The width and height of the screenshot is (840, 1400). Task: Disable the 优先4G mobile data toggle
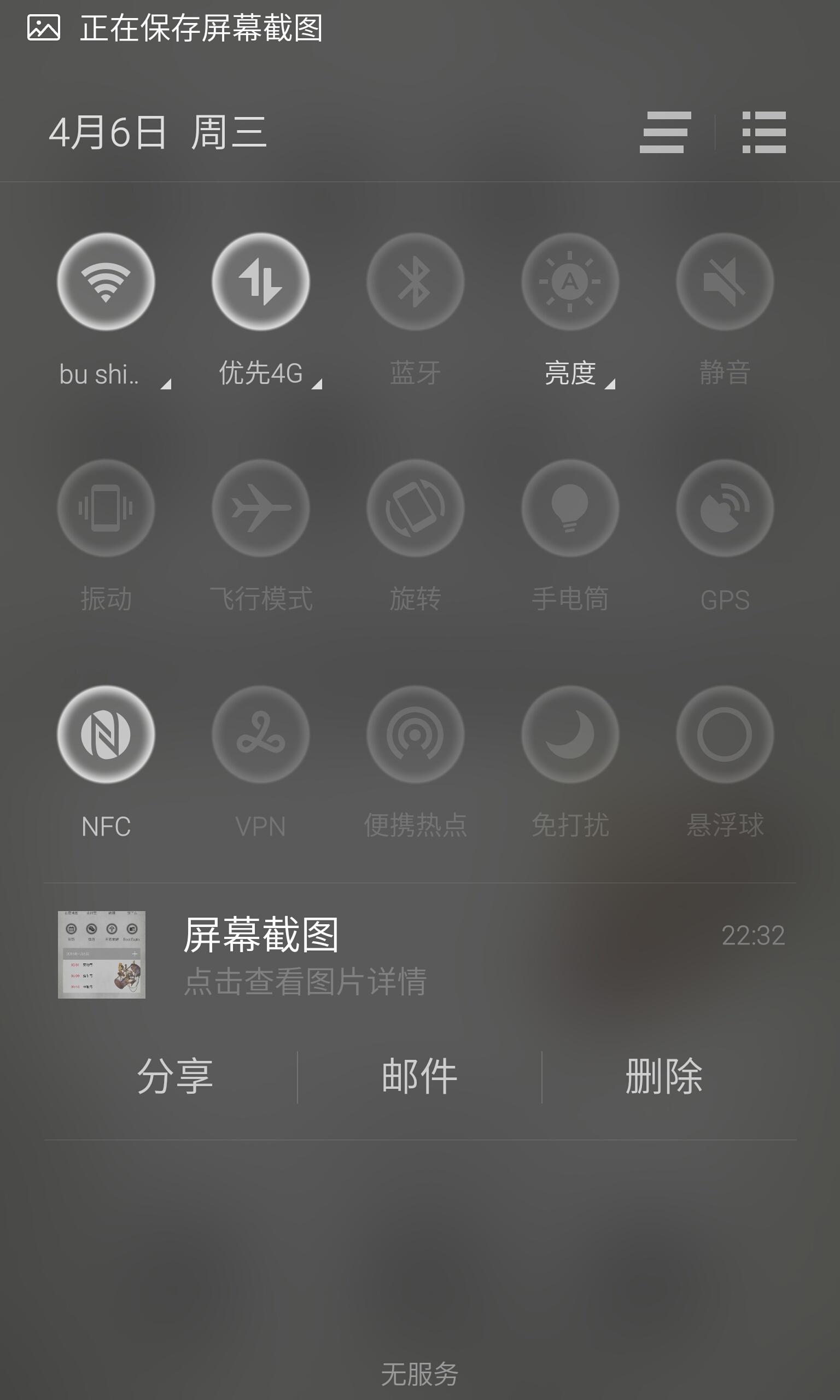(261, 281)
